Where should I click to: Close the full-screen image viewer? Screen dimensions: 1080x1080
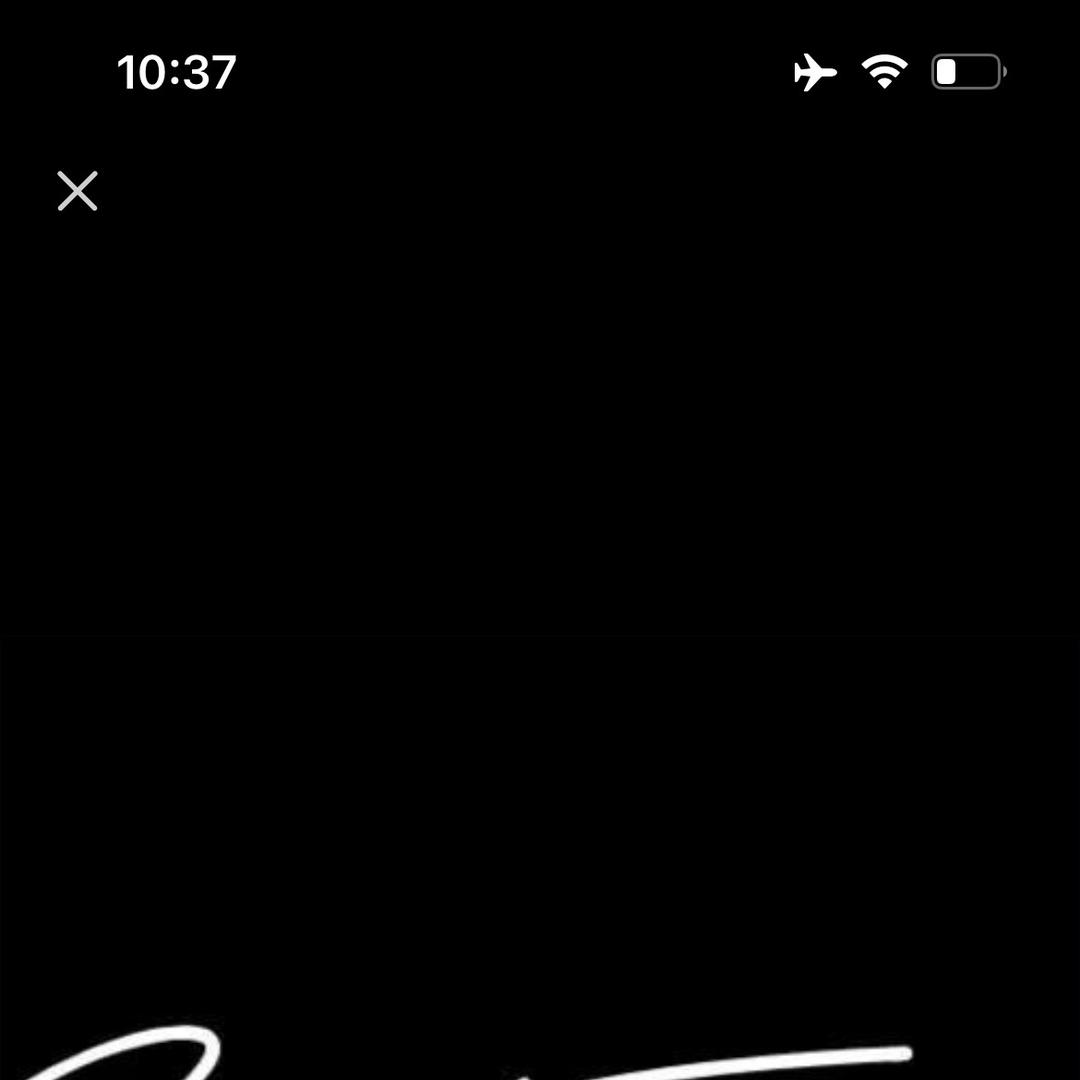[x=77, y=191]
